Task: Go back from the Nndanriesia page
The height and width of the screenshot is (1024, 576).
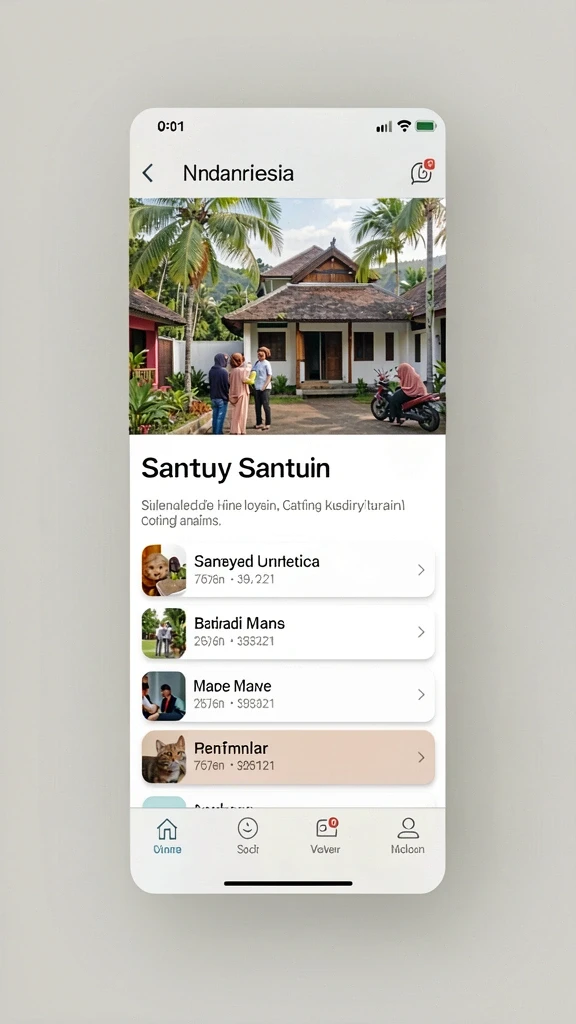Action: (x=148, y=173)
